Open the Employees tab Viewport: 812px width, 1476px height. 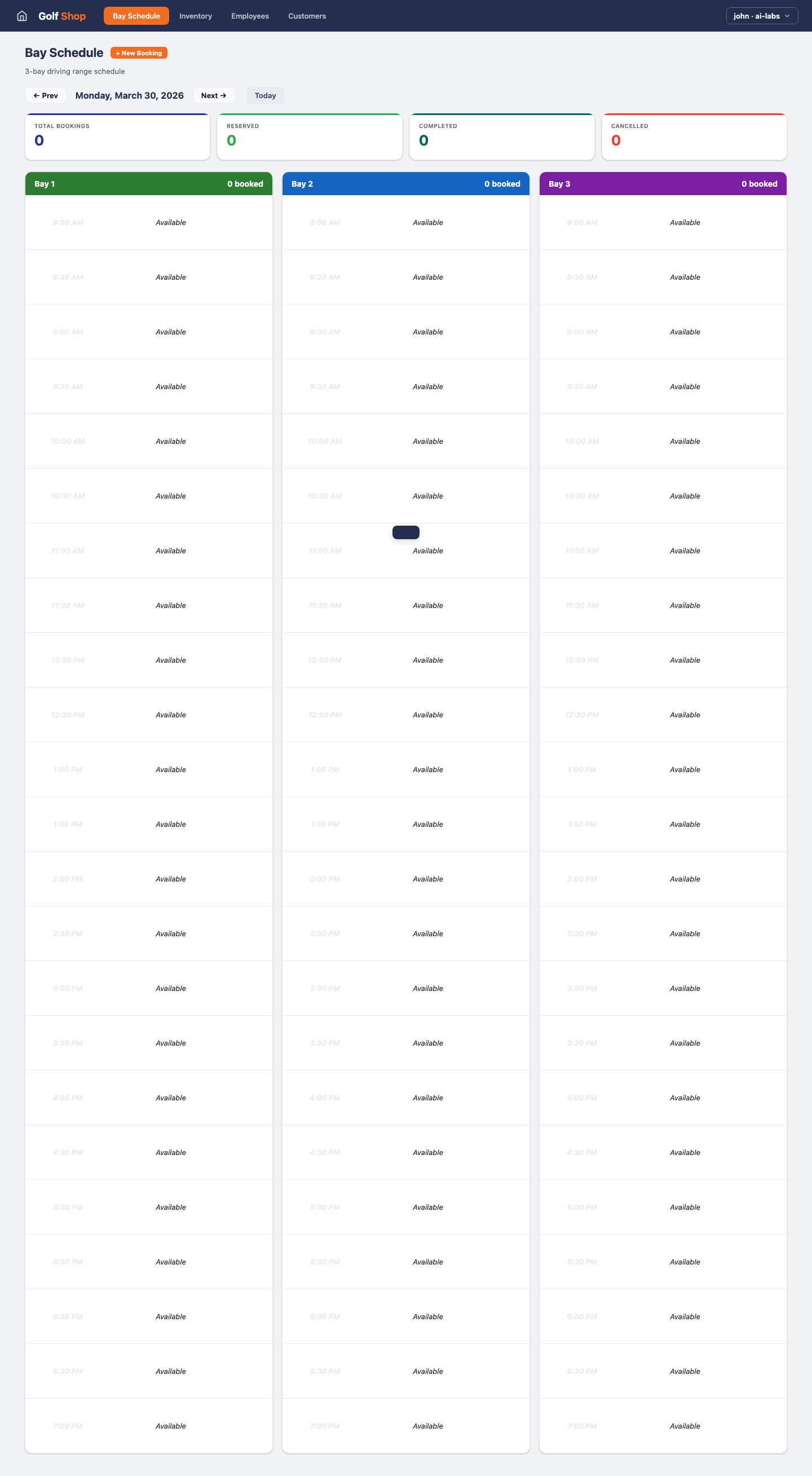click(250, 16)
